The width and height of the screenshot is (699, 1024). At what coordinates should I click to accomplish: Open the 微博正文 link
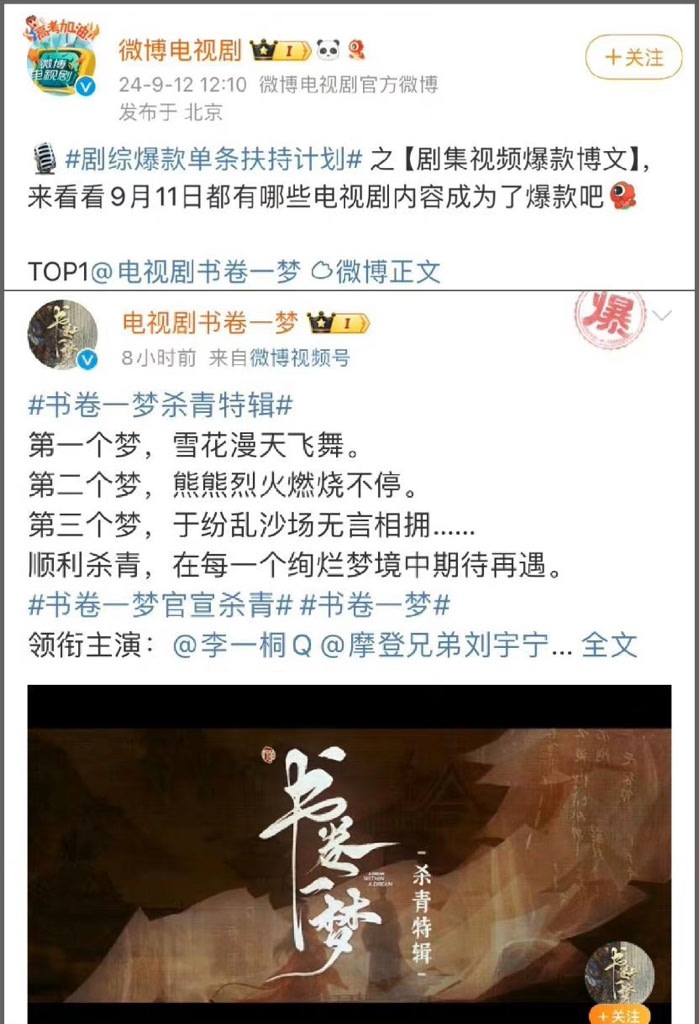[x=376, y=270]
